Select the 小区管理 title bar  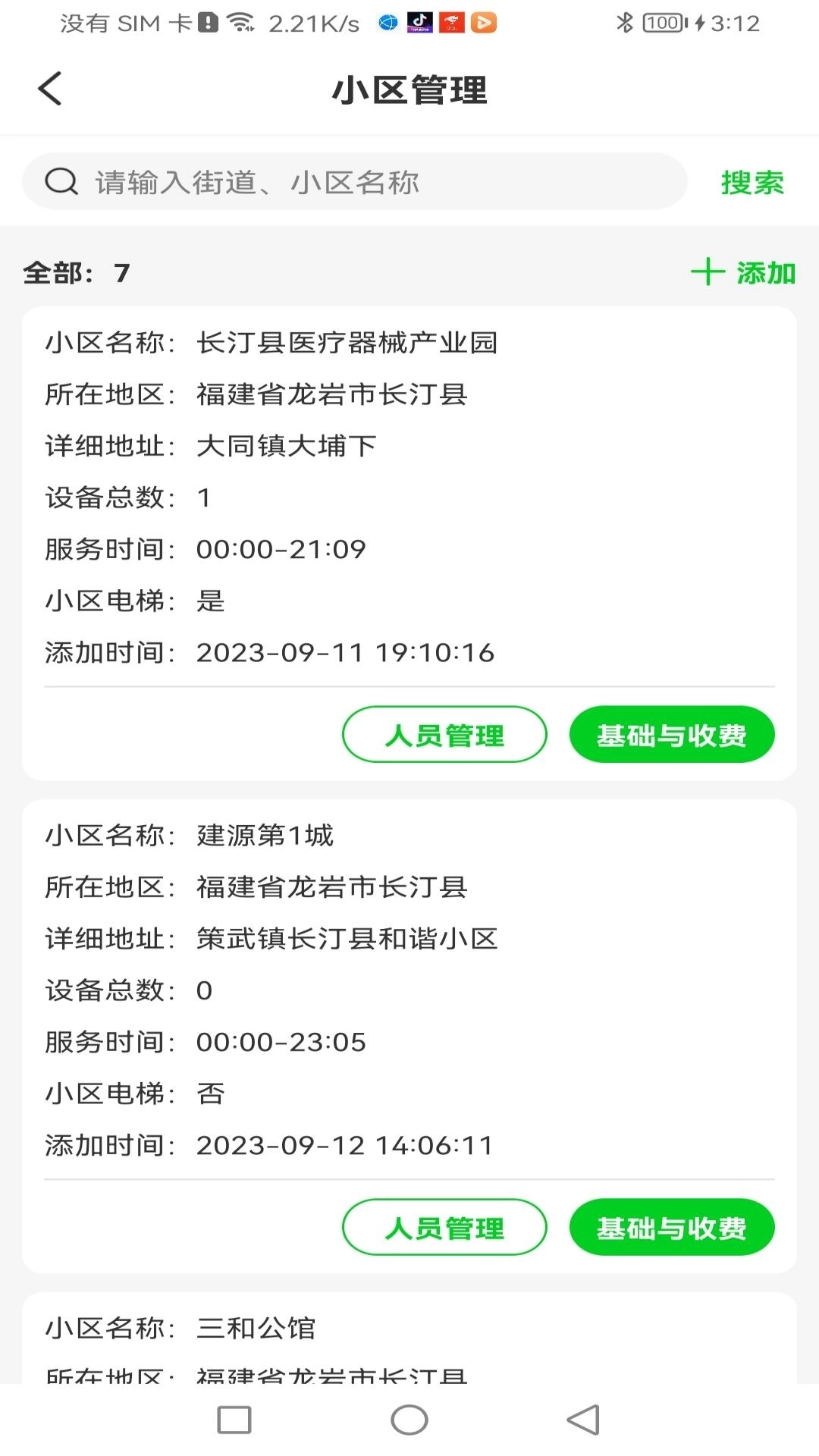coord(409,88)
